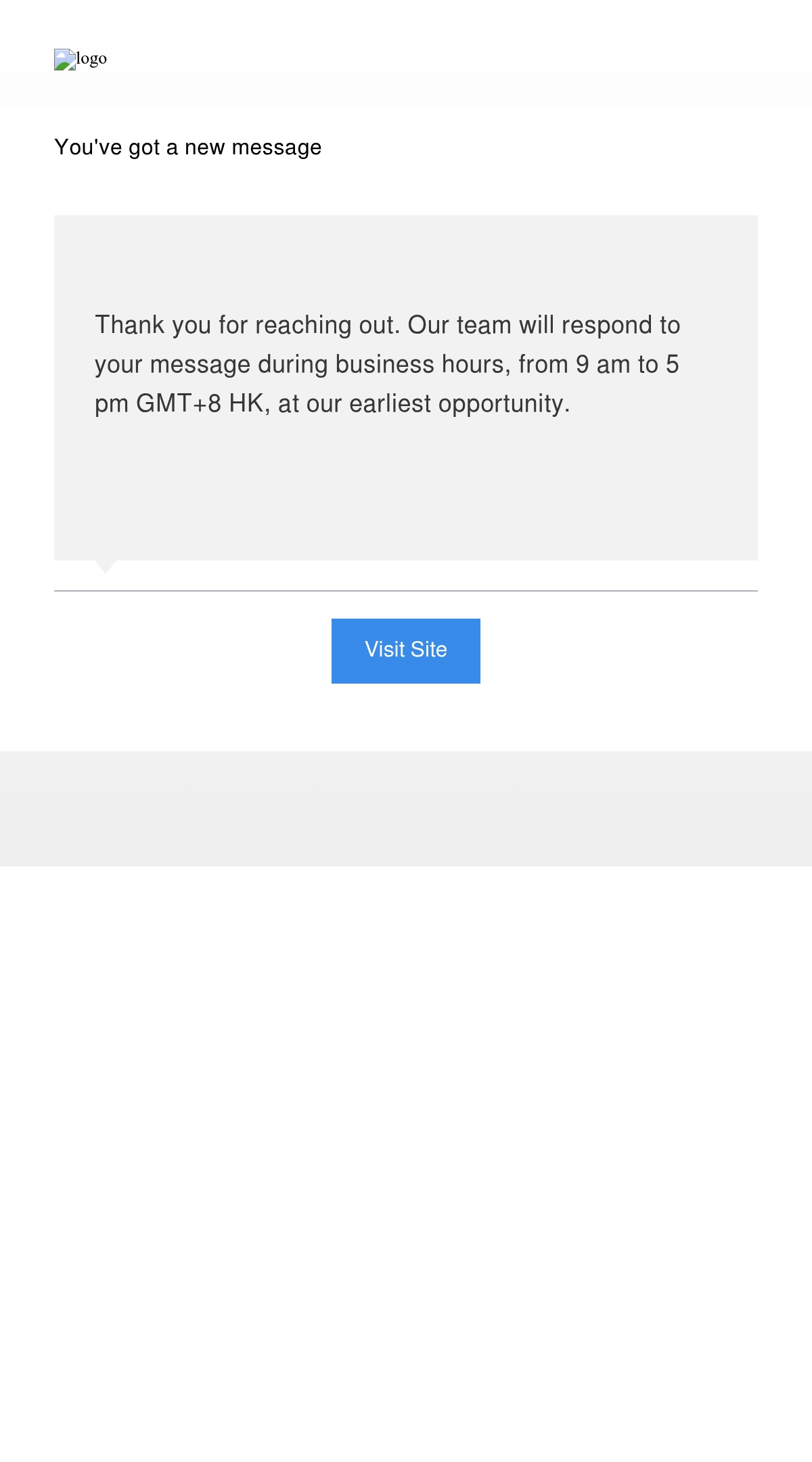Tap the Visit Site button
This screenshot has height=1462, width=812.
pos(406,650)
